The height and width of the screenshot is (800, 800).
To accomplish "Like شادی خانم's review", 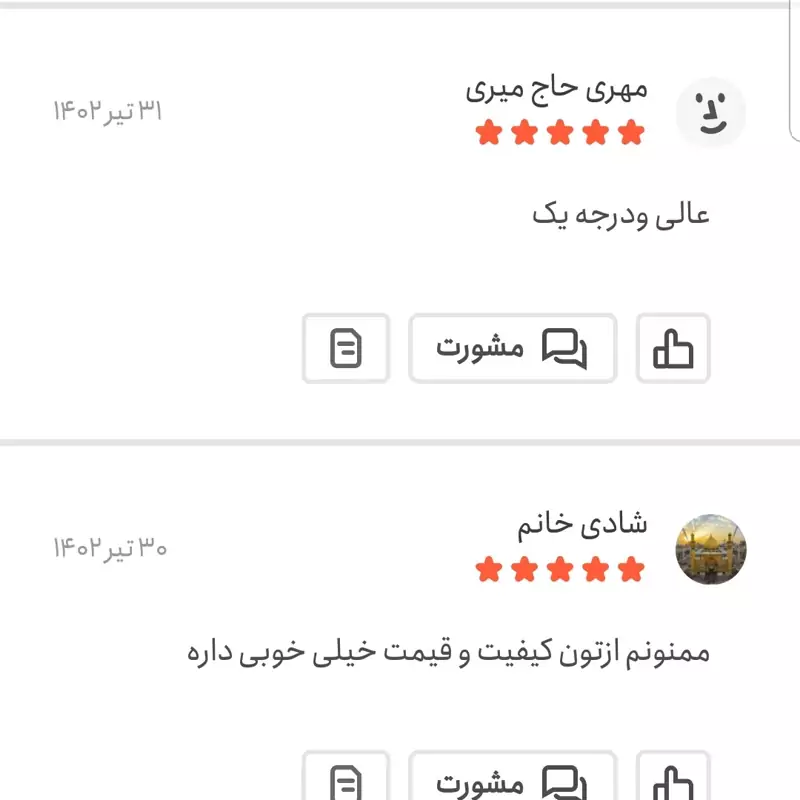I will [x=673, y=780].
